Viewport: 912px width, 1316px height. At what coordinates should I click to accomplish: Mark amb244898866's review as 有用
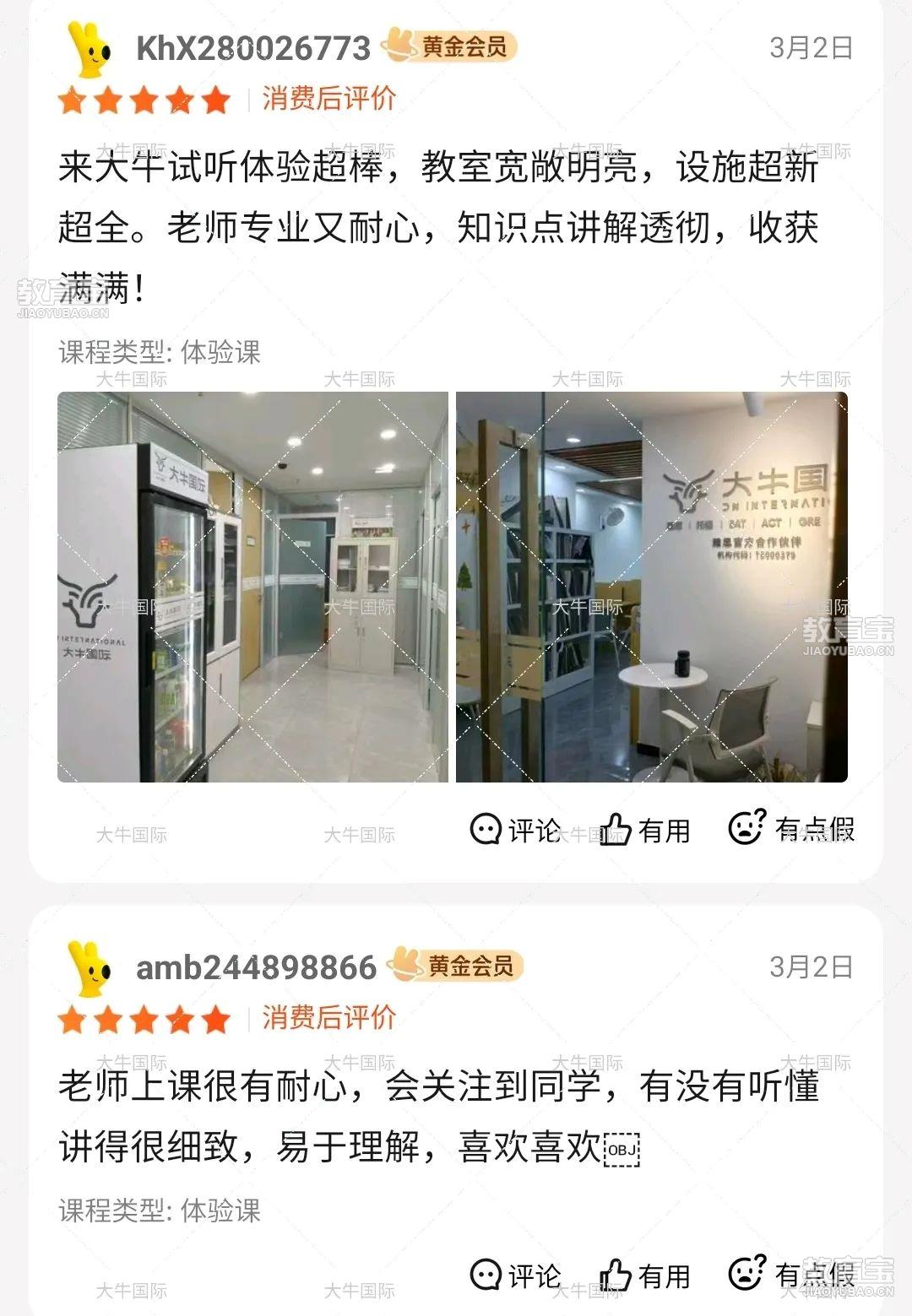click(x=645, y=1275)
